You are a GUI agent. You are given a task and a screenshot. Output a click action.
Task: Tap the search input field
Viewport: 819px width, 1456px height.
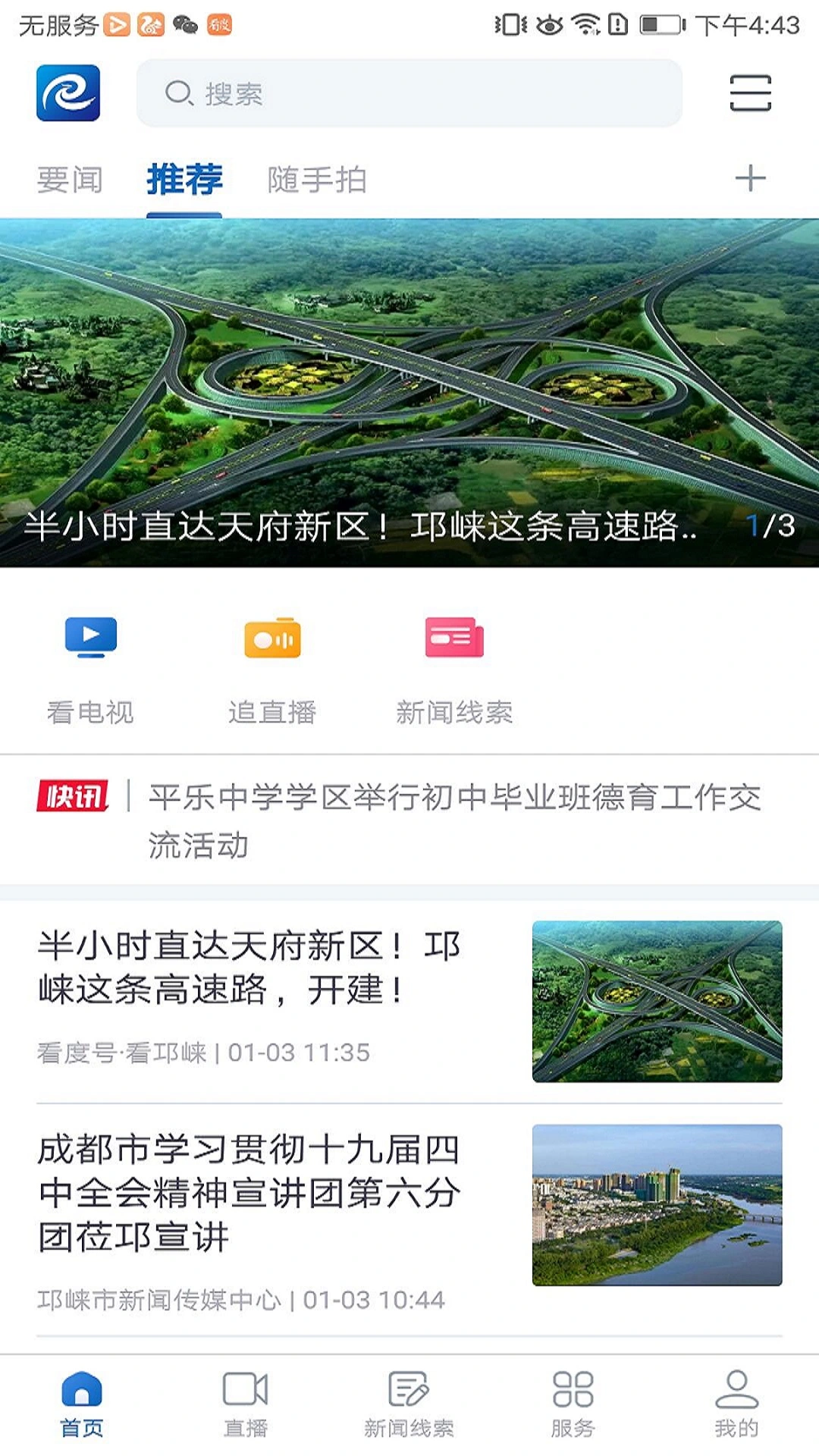(x=409, y=93)
